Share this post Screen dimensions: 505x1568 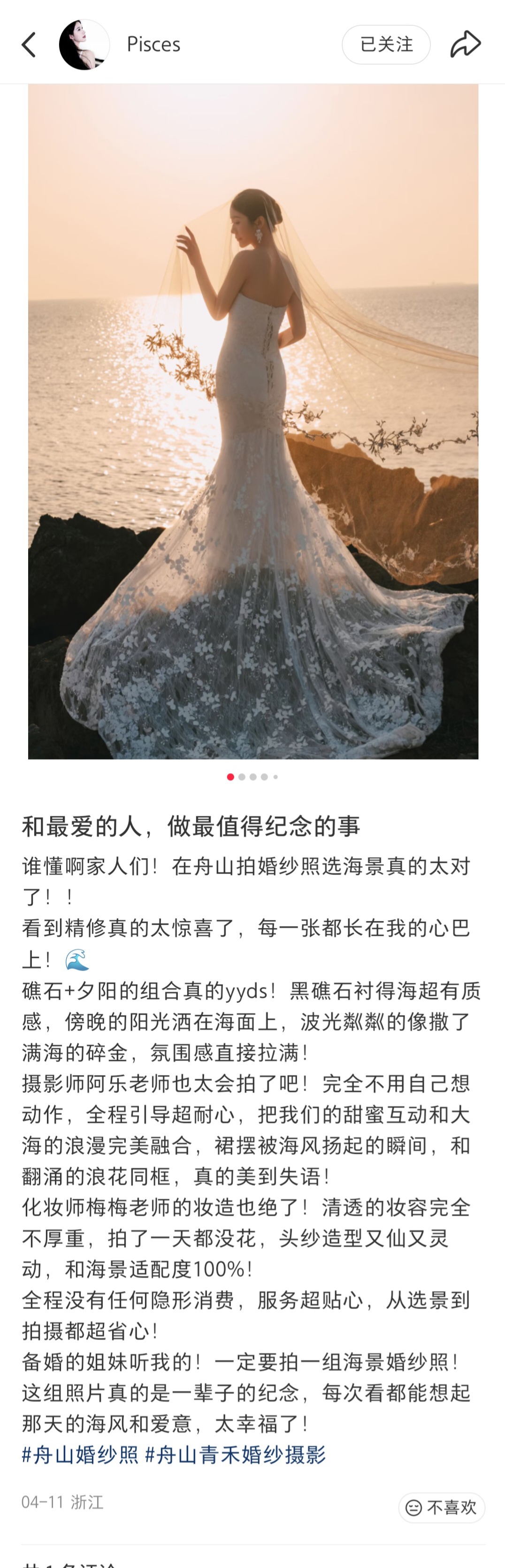click(466, 45)
